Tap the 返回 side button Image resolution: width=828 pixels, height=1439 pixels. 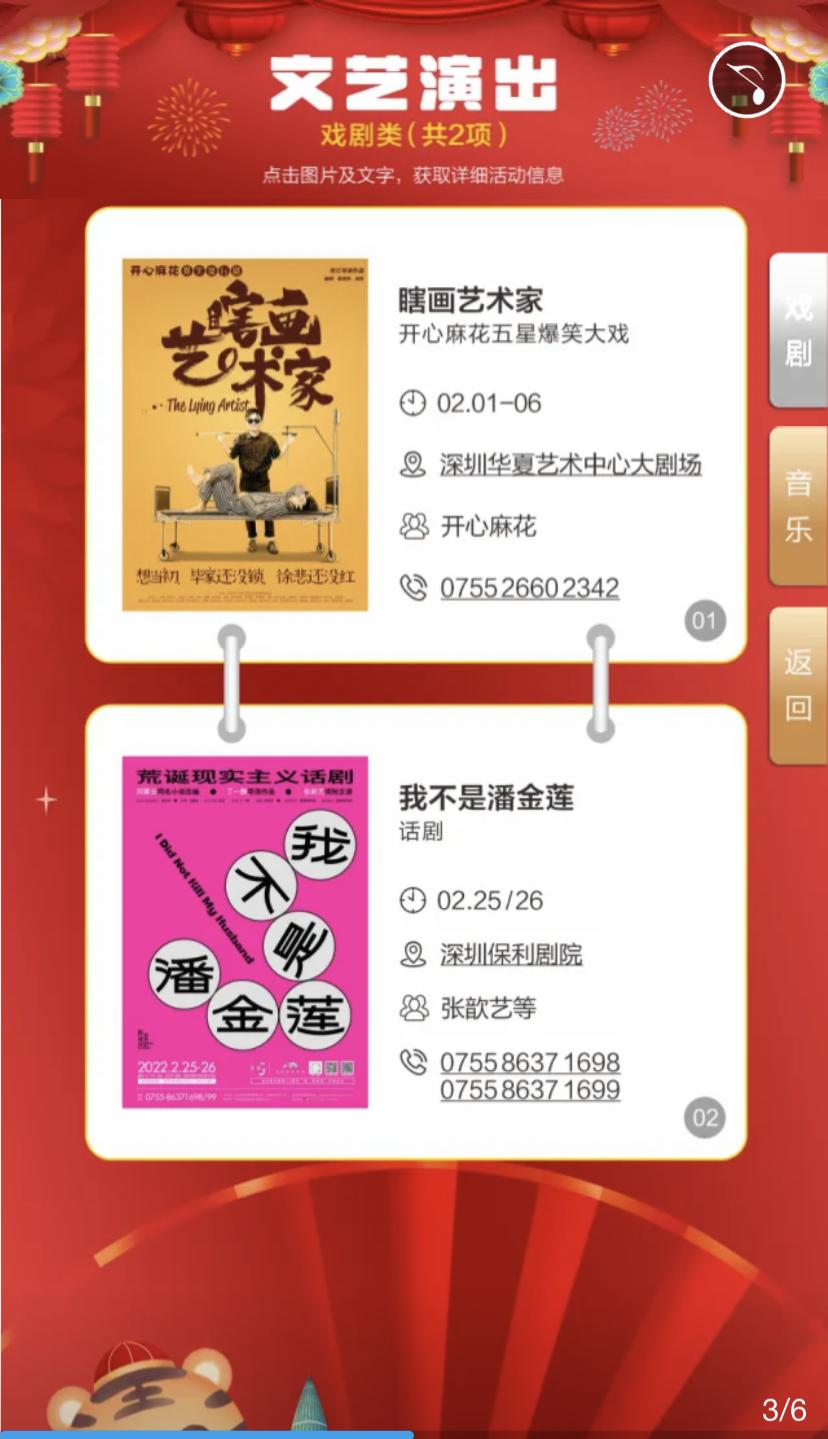point(797,685)
